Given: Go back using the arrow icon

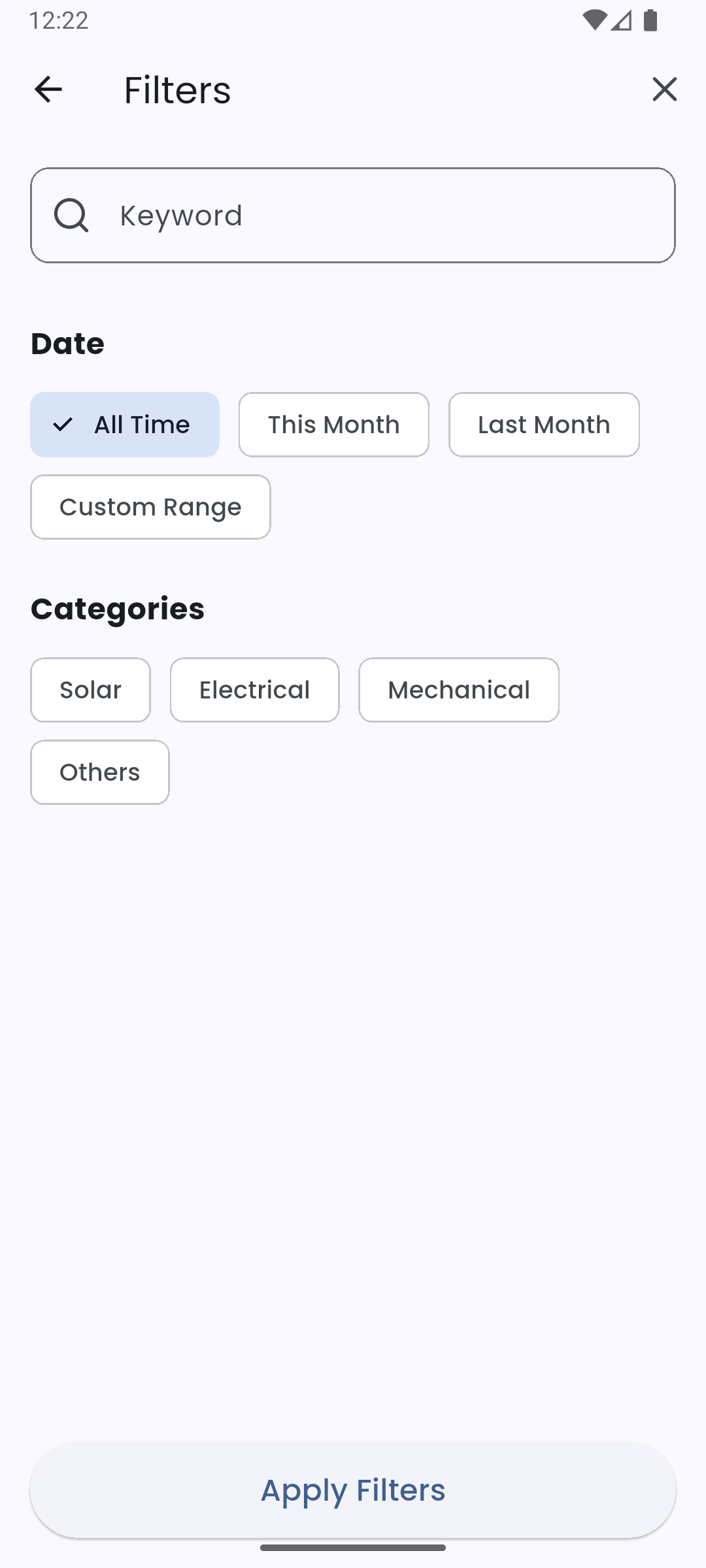Looking at the screenshot, I should [48, 90].
